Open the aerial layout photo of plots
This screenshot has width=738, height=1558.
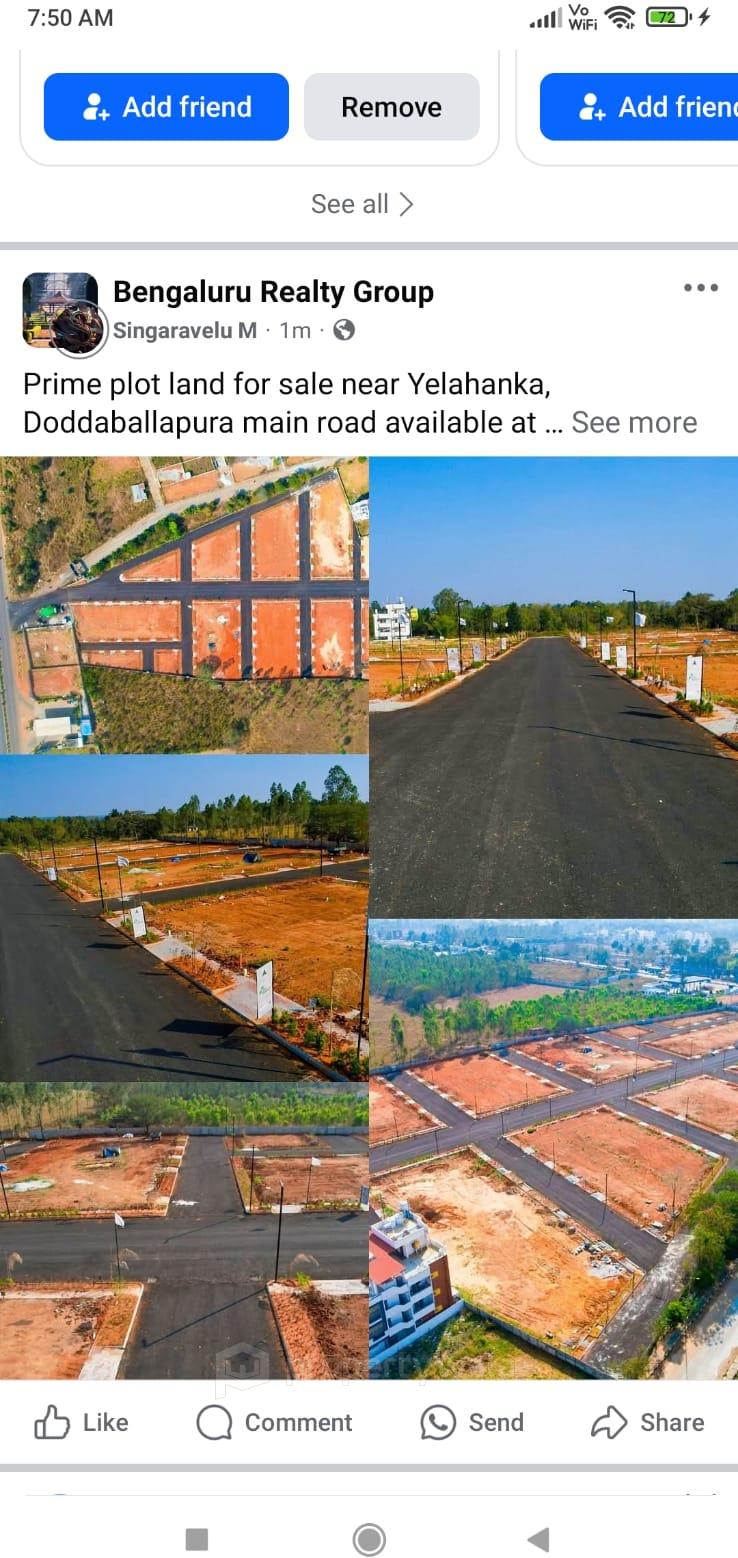185,604
